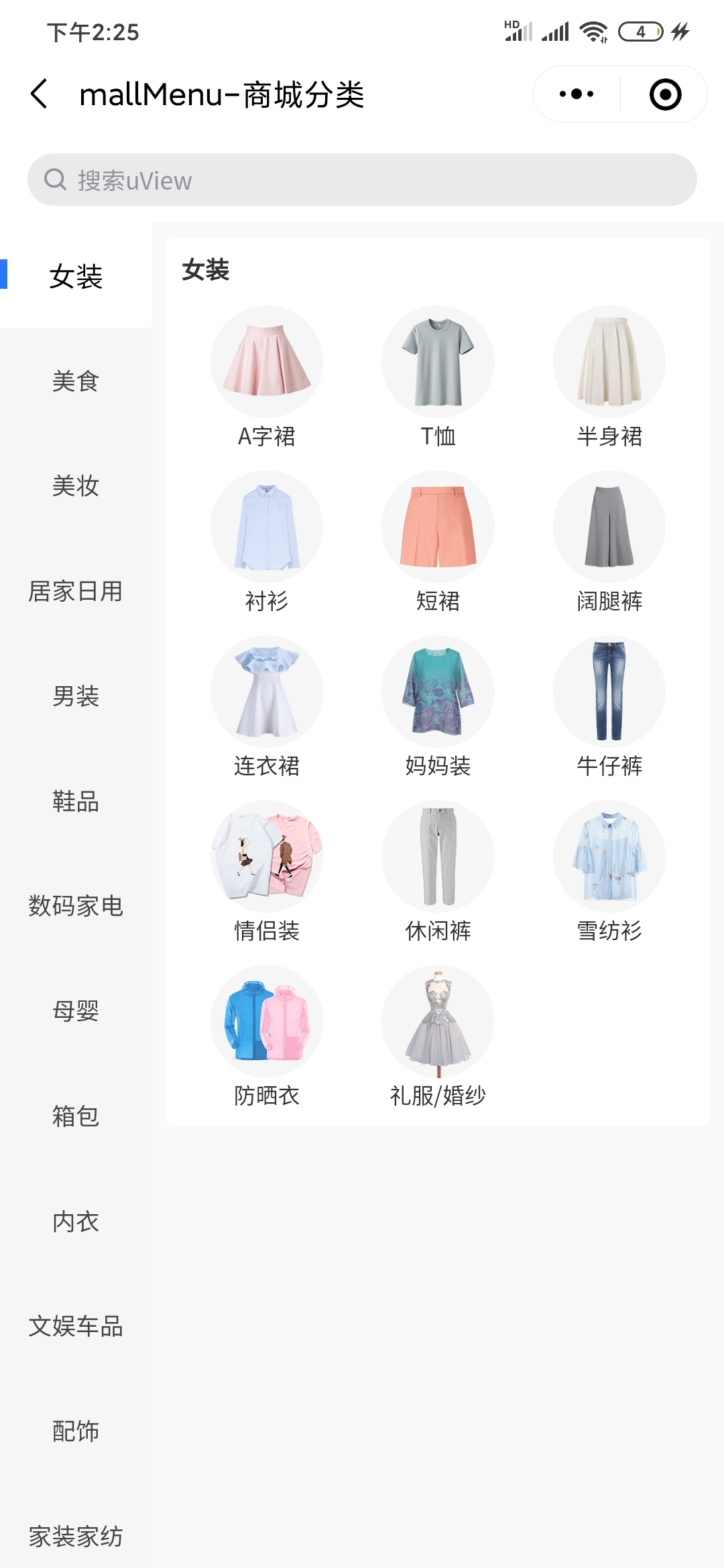Screen dimensions: 724x1568
Task: Open the T恤 item
Action: click(438, 375)
